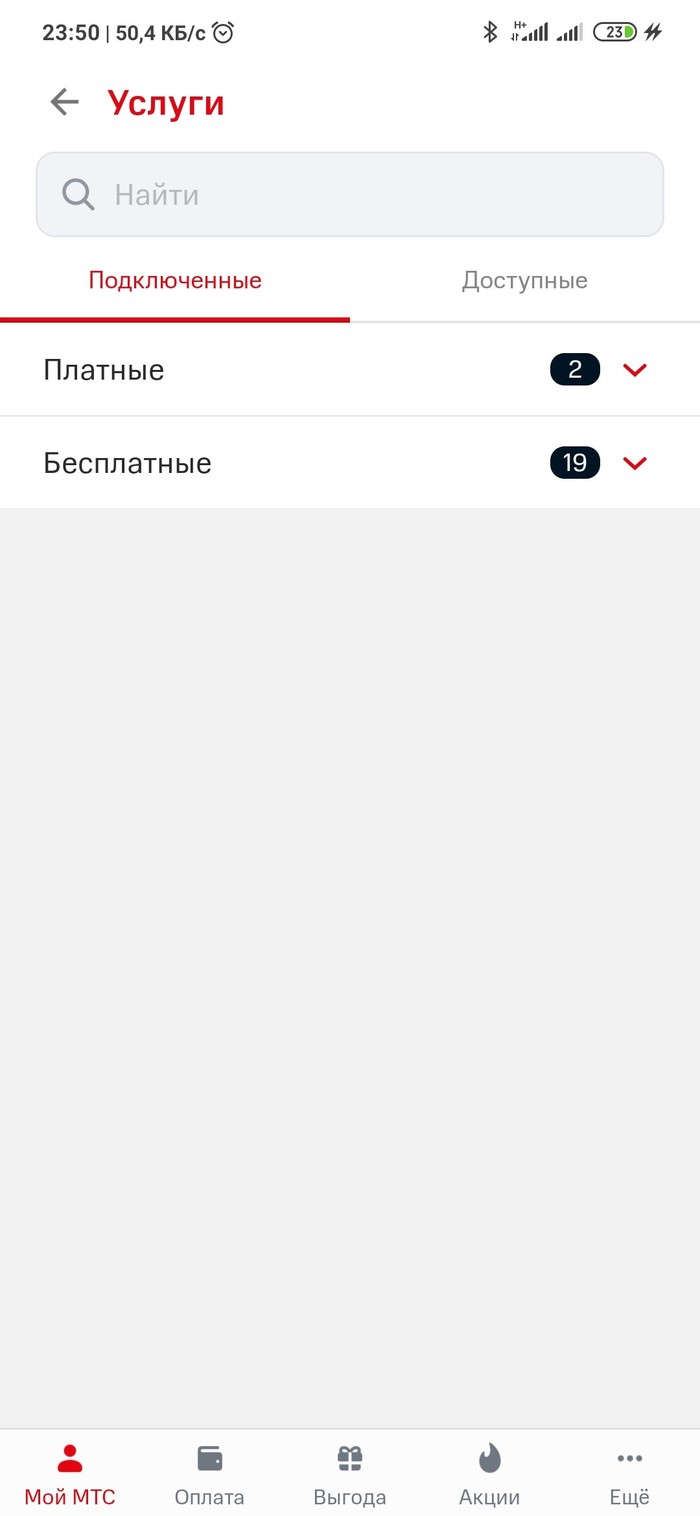Go to the Выгода tab
Screen dimensions: 700x1516
(x=349, y=1474)
